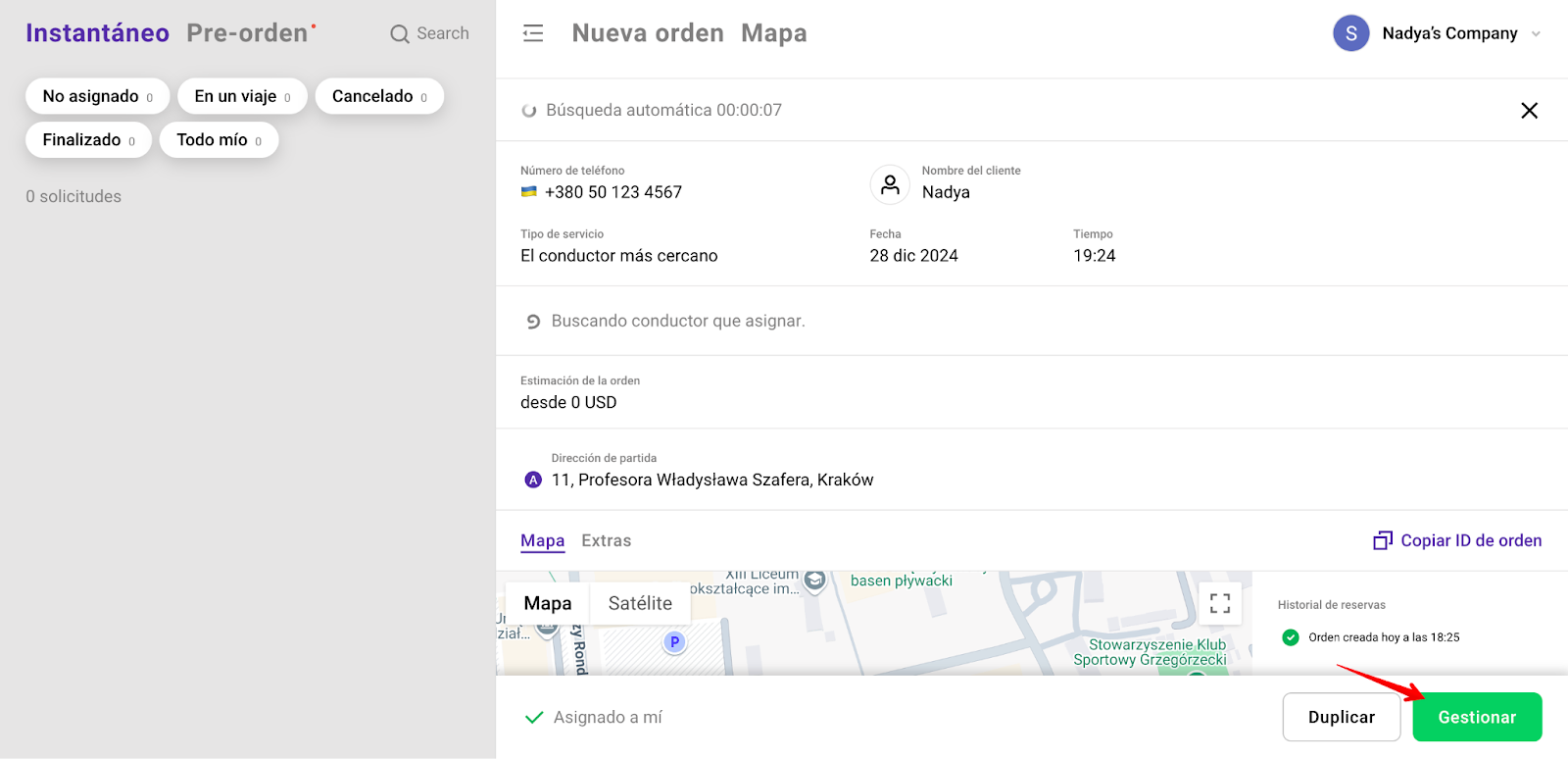
Task: Expand the map to fullscreen
Action: (x=1220, y=603)
